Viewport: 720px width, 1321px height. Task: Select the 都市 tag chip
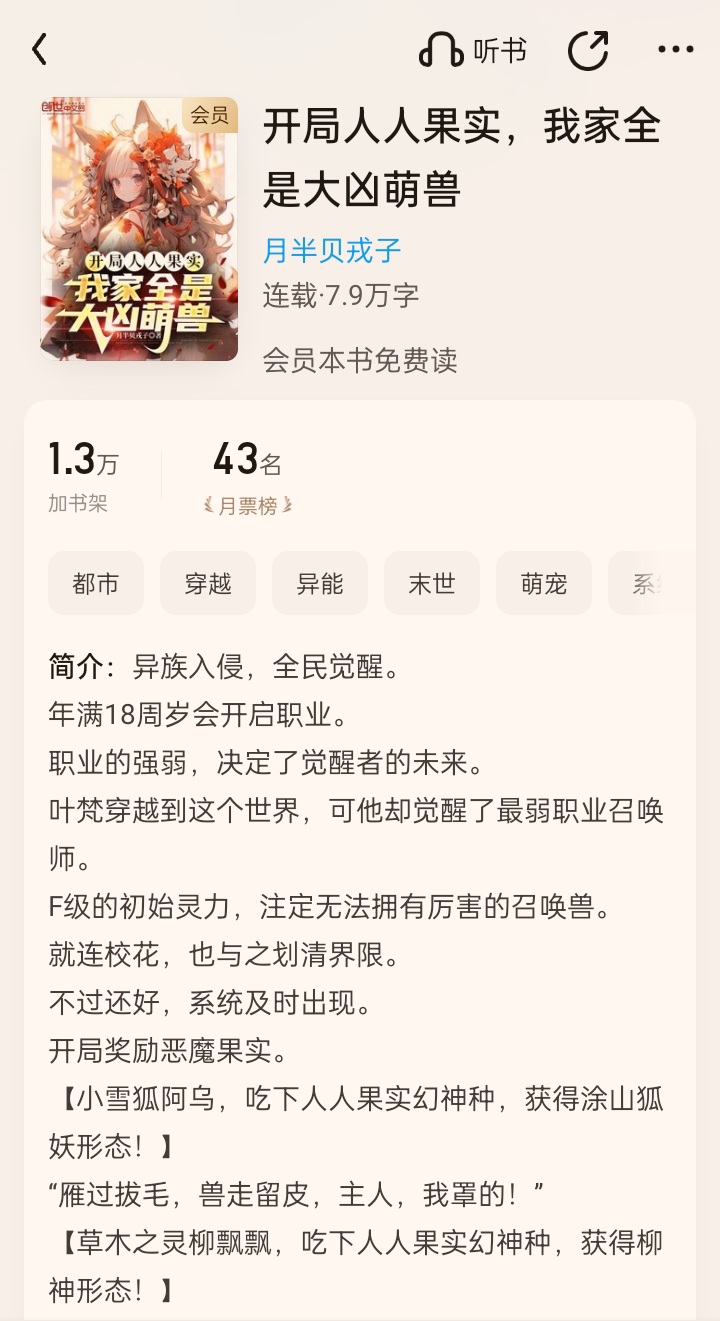coord(96,583)
